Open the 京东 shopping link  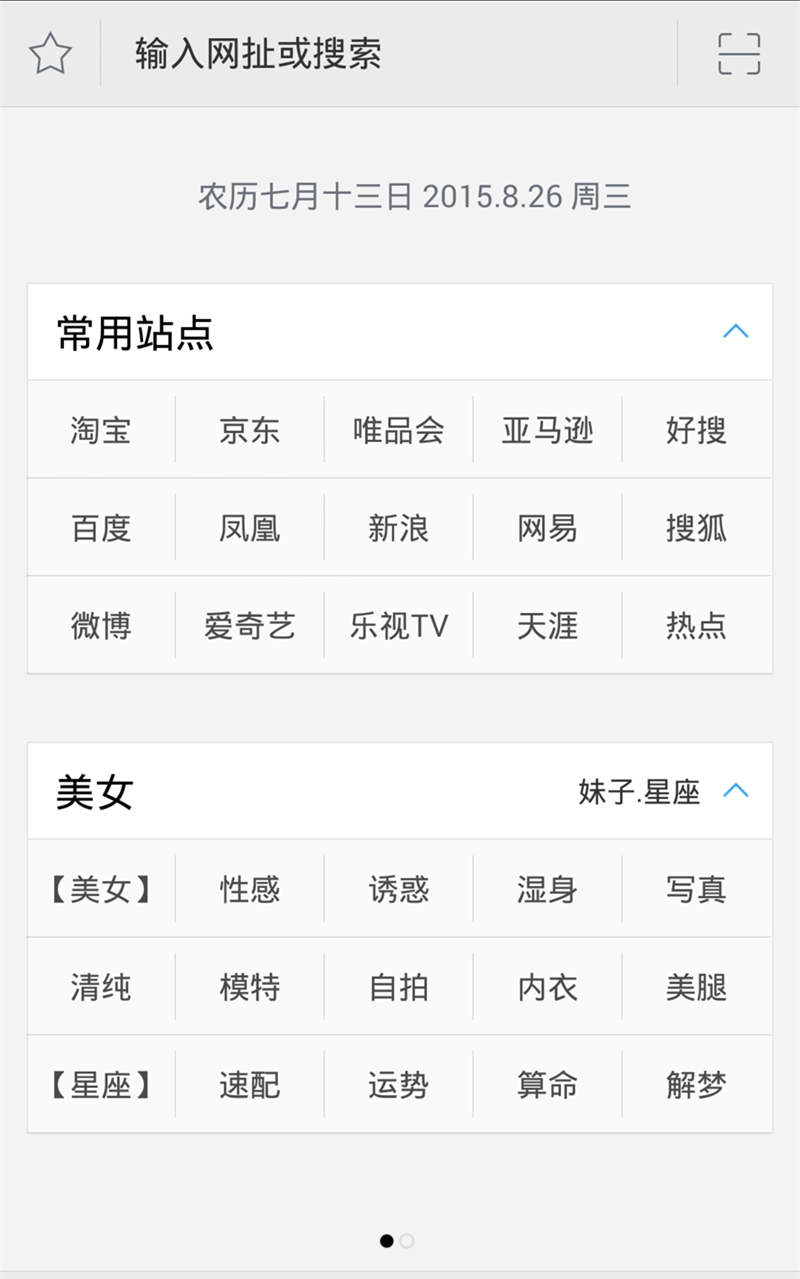pos(248,430)
